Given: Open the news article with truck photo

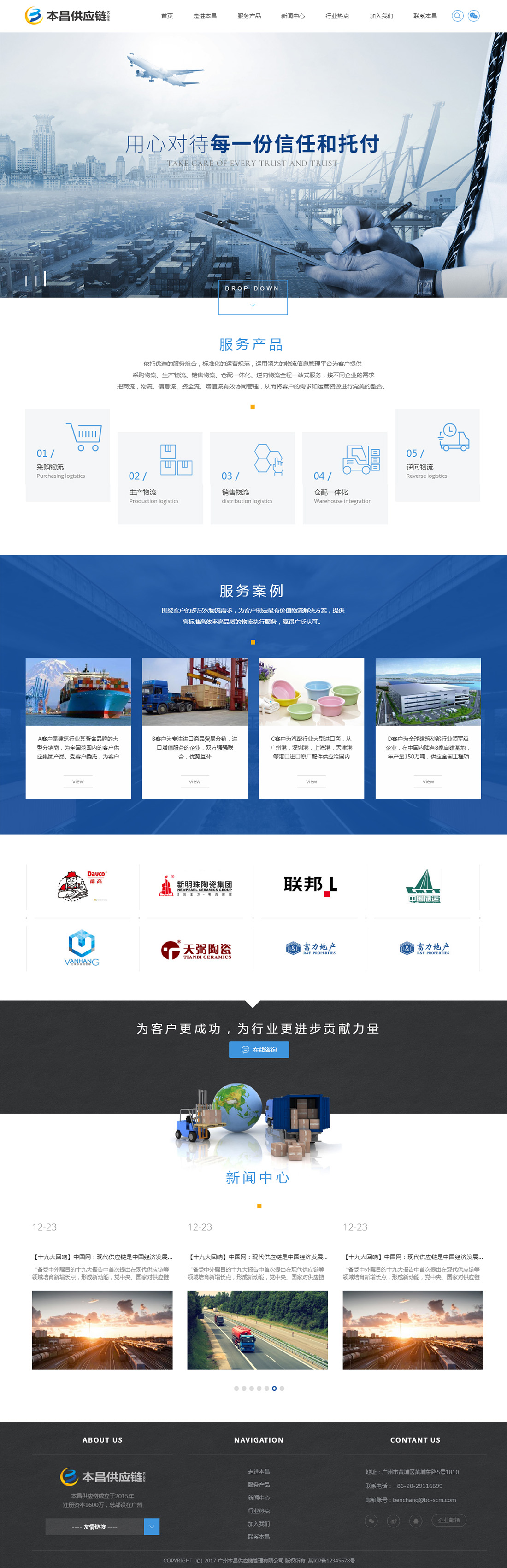Looking at the screenshot, I should click(258, 1330).
